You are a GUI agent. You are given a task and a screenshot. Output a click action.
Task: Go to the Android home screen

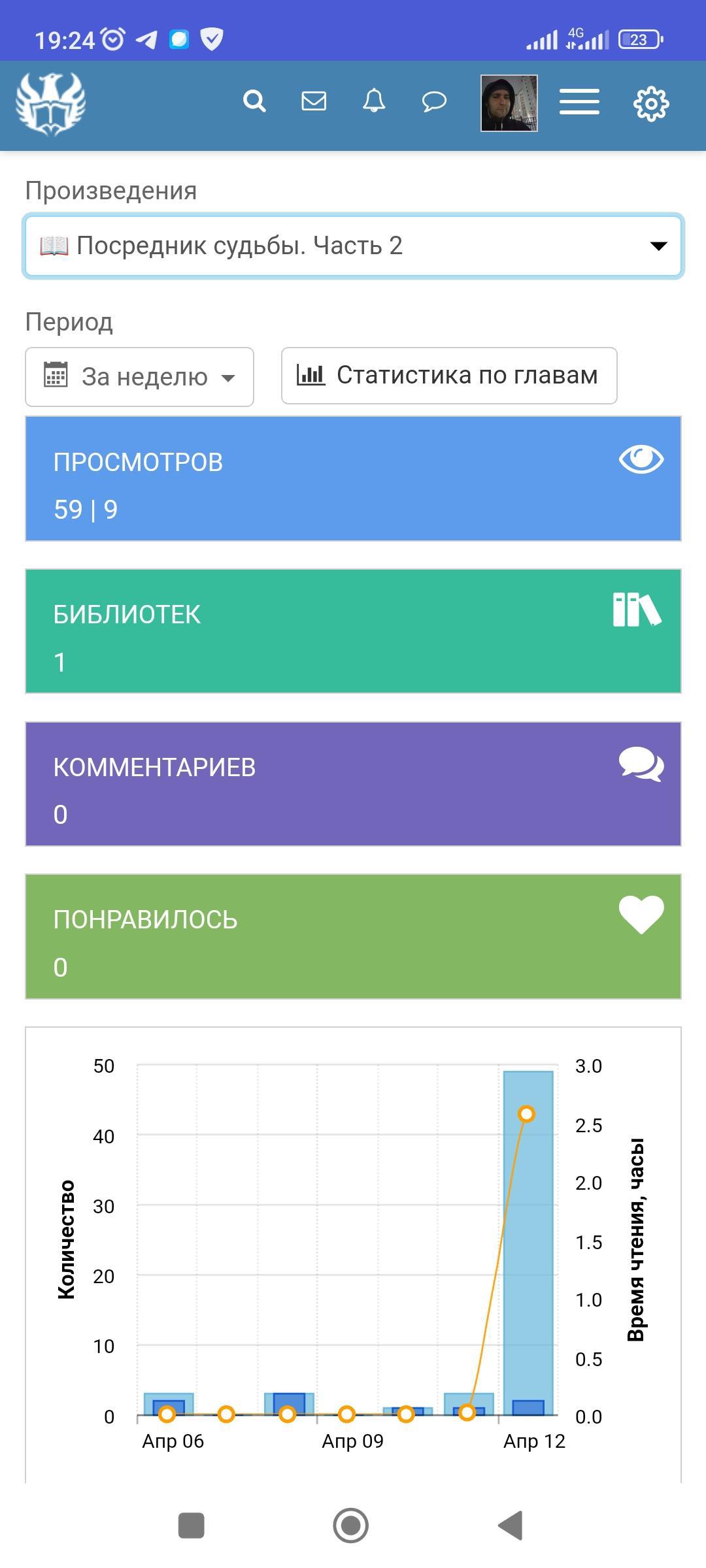pyautogui.click(x=351, y=1526)
